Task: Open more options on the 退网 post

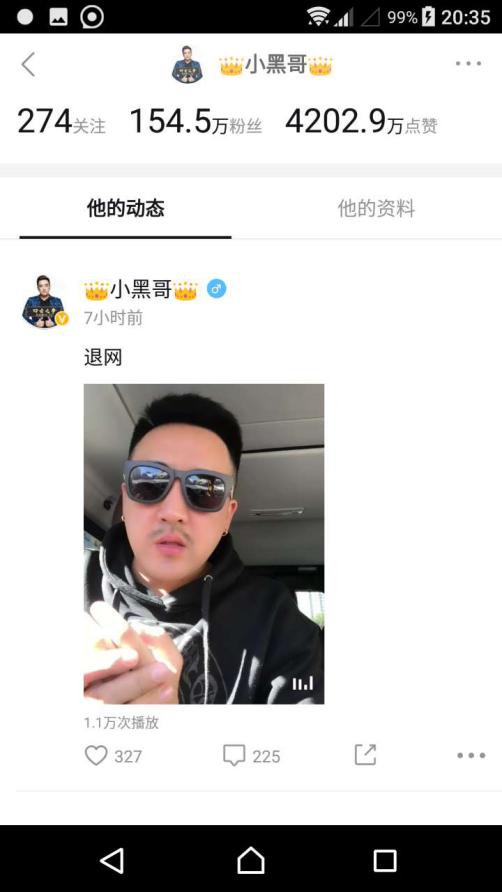Action: 471,755
